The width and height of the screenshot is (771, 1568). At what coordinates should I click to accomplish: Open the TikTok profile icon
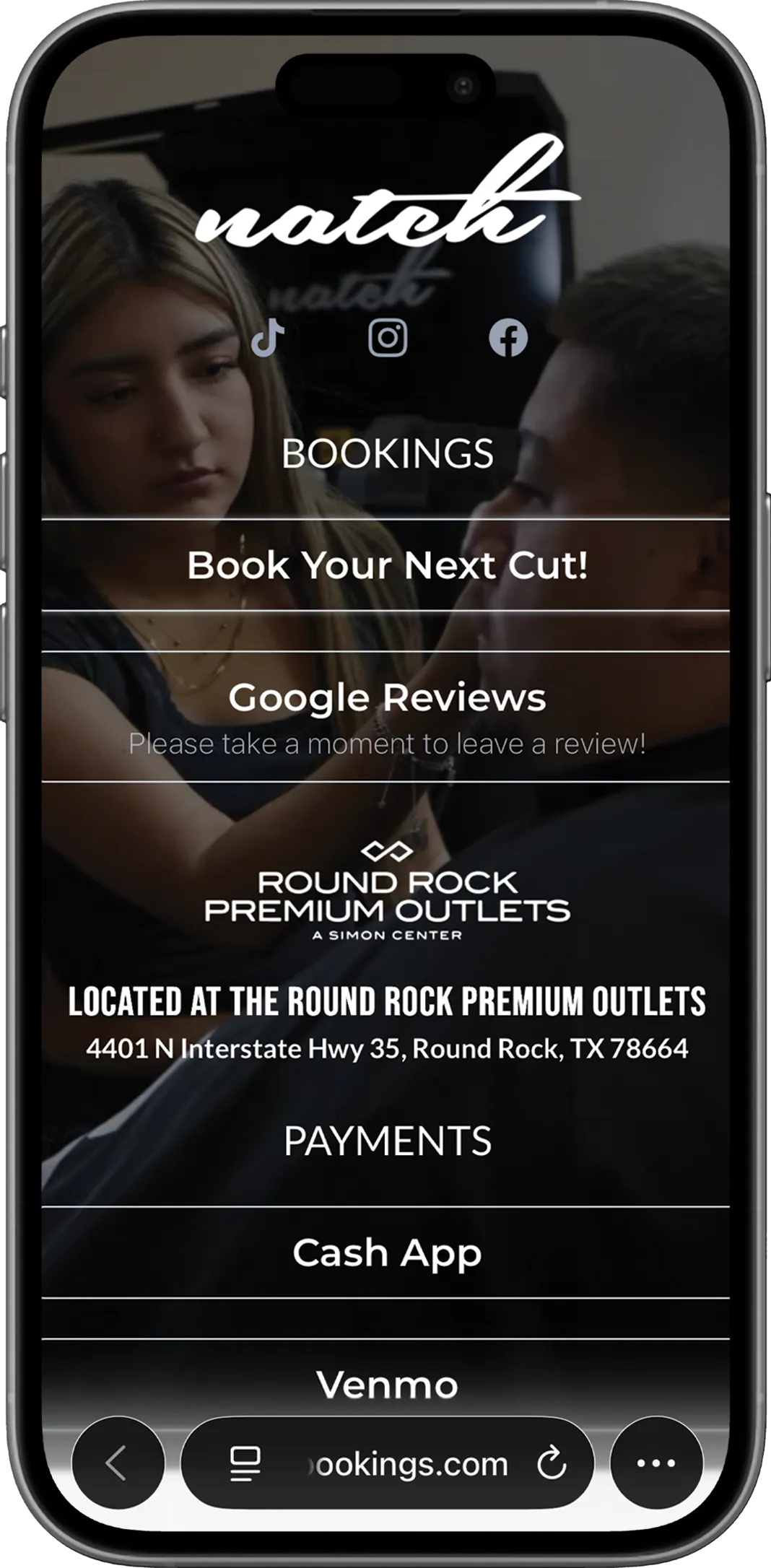(267, 338)
